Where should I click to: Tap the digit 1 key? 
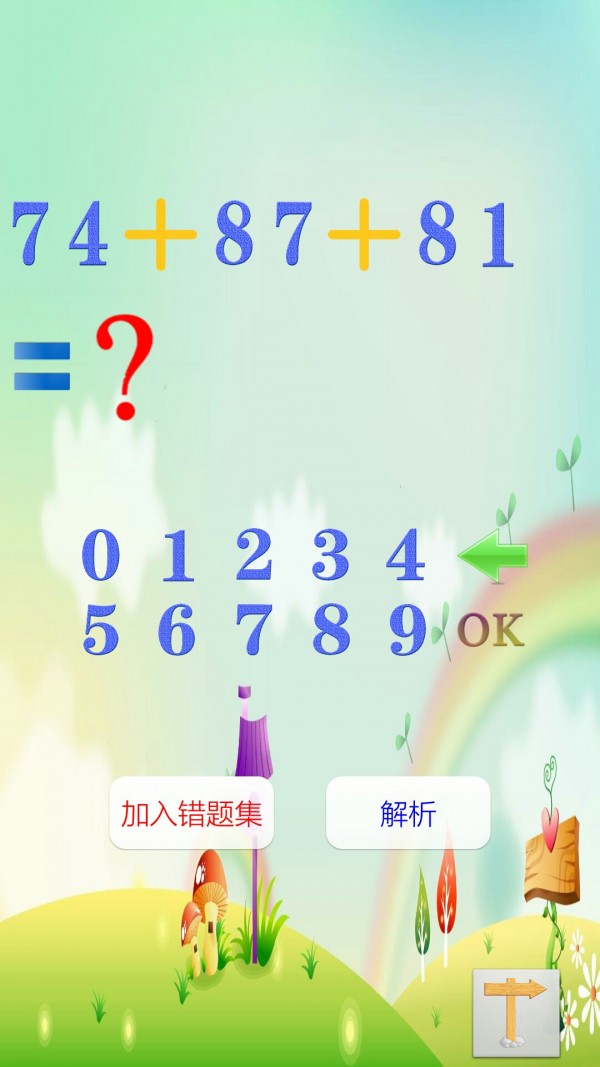pos(177,556)
